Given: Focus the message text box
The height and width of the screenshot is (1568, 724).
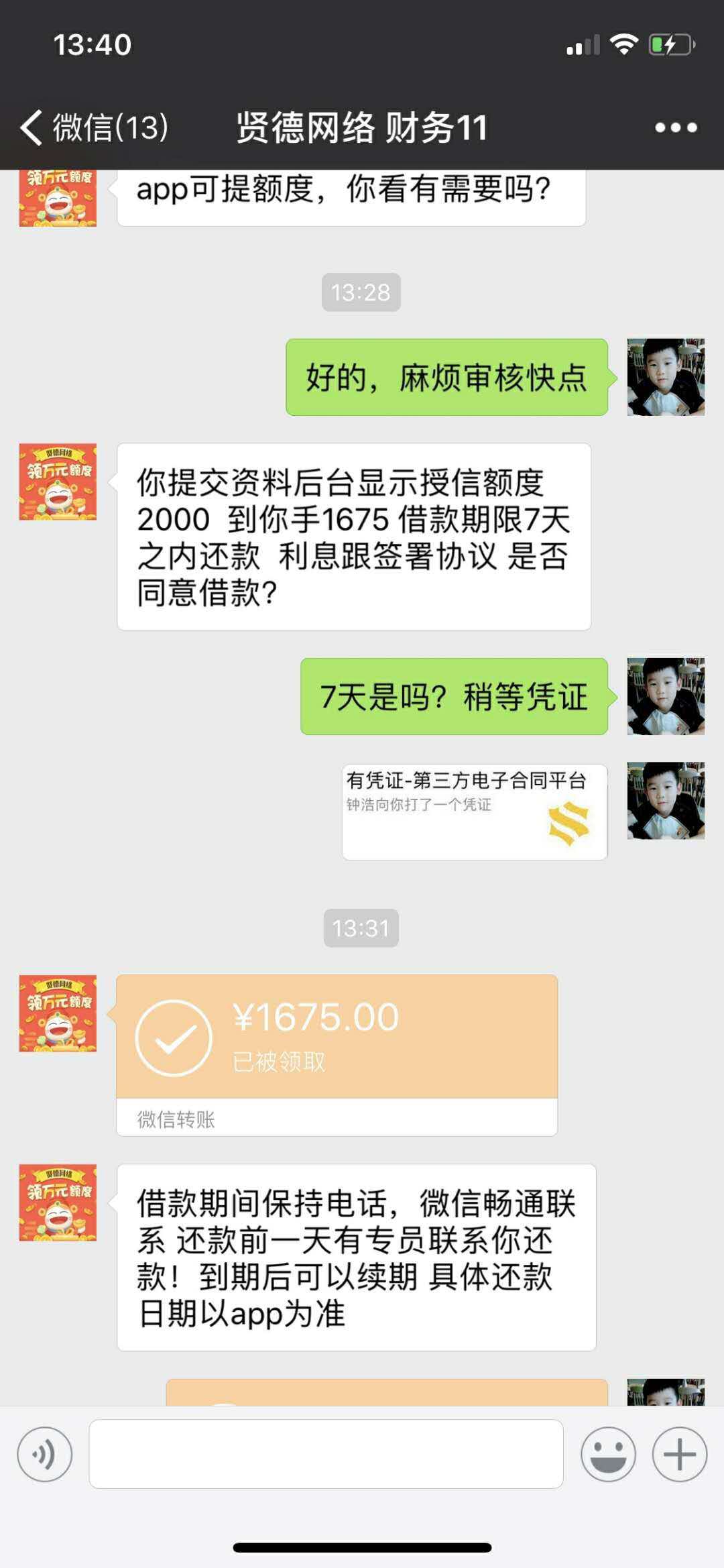Looking at the screenshot, I should pos(326,1454).
